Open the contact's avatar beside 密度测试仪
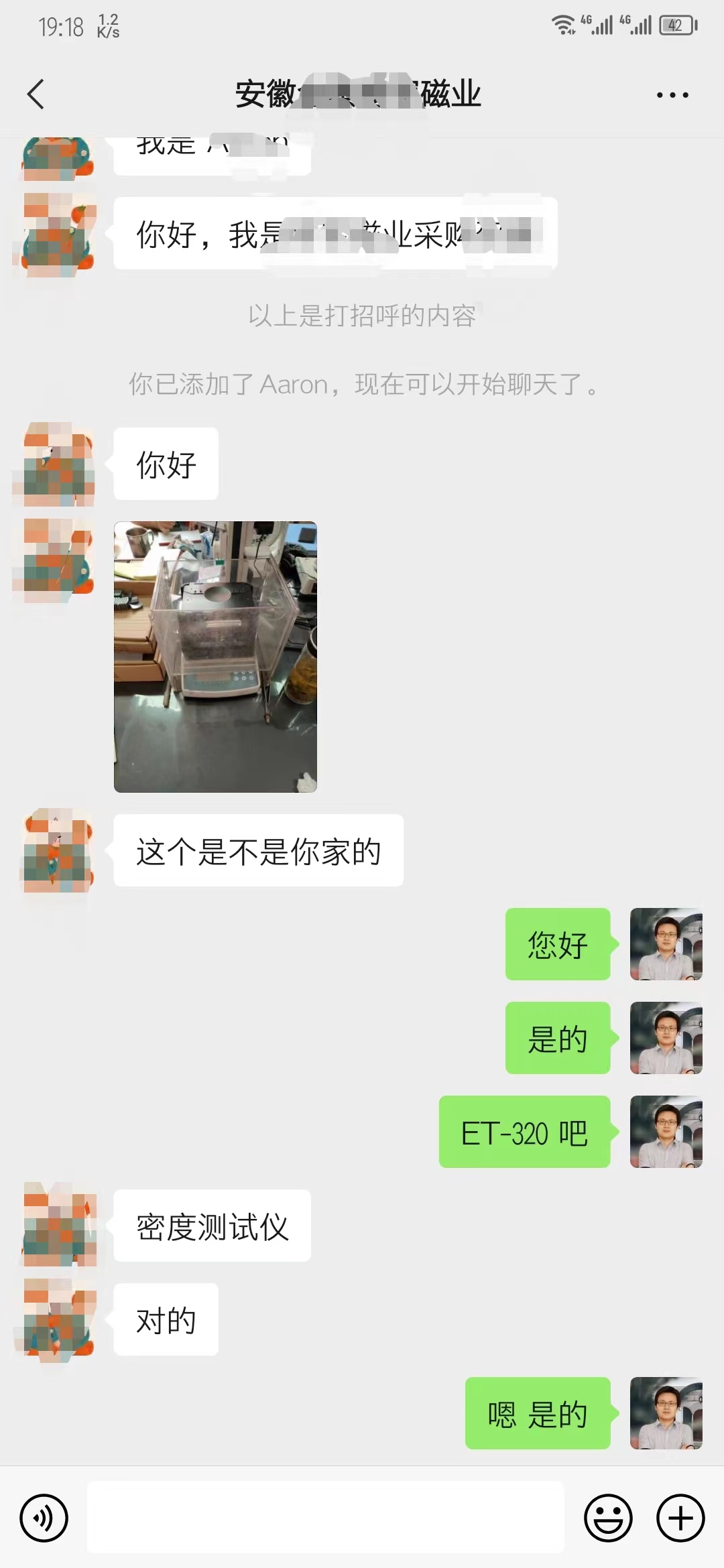The width and height of the screenshot is (724, 1568). pyautogui.click(x=59, y=1225)
